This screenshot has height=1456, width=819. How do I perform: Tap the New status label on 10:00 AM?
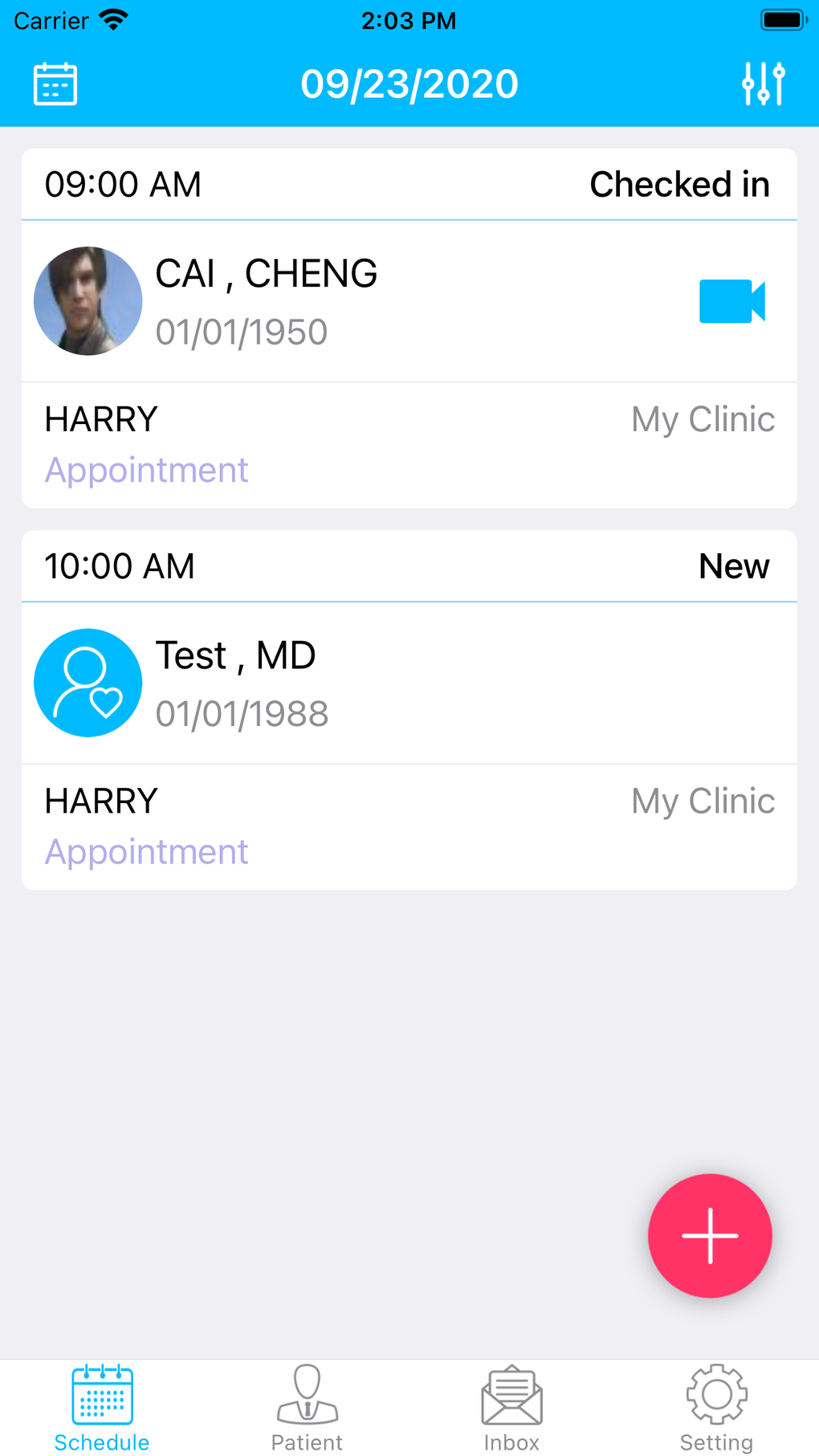click(x=732, y=565)
